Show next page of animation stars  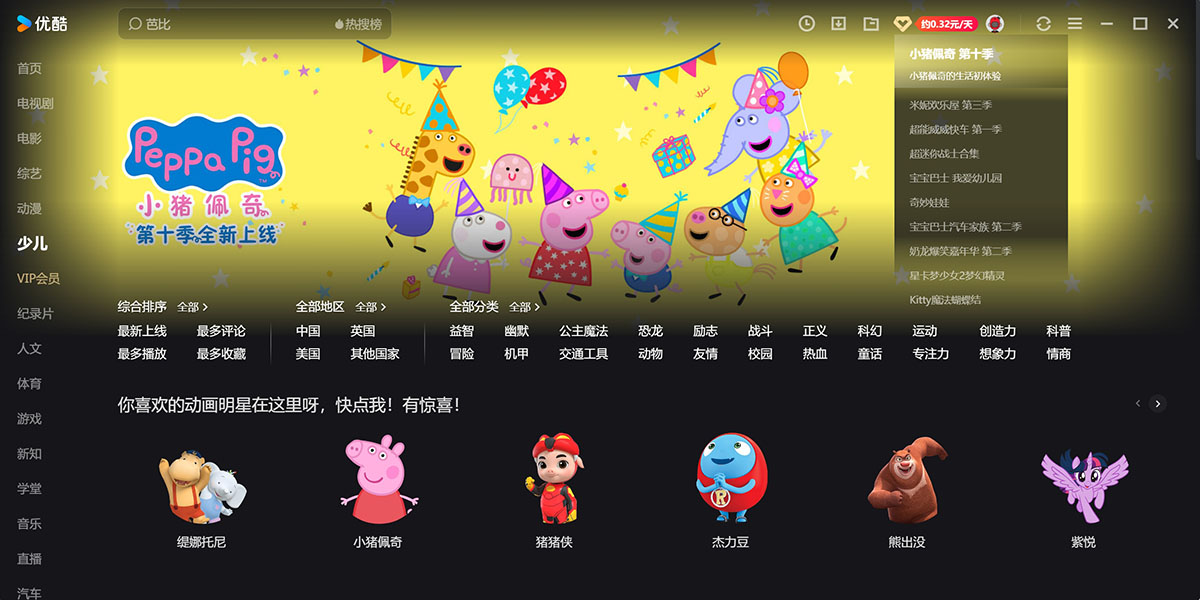[x=1158, y=404]
